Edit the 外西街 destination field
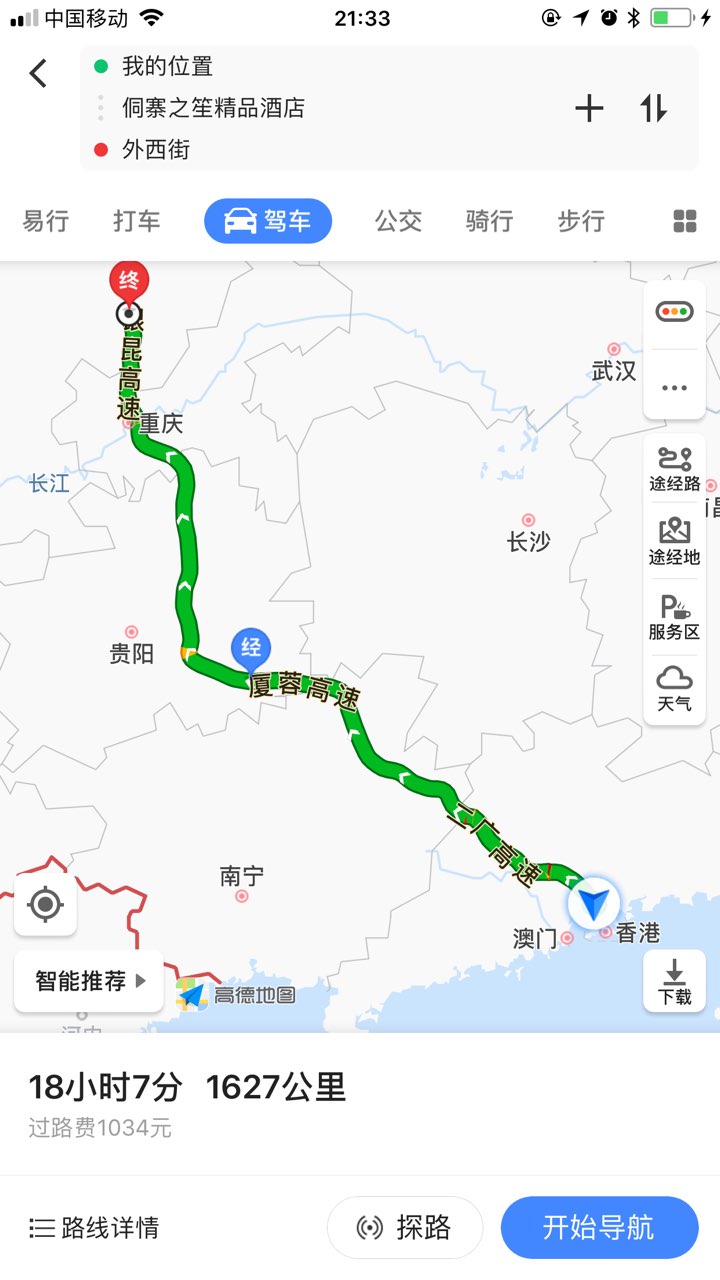 (155, 150)
